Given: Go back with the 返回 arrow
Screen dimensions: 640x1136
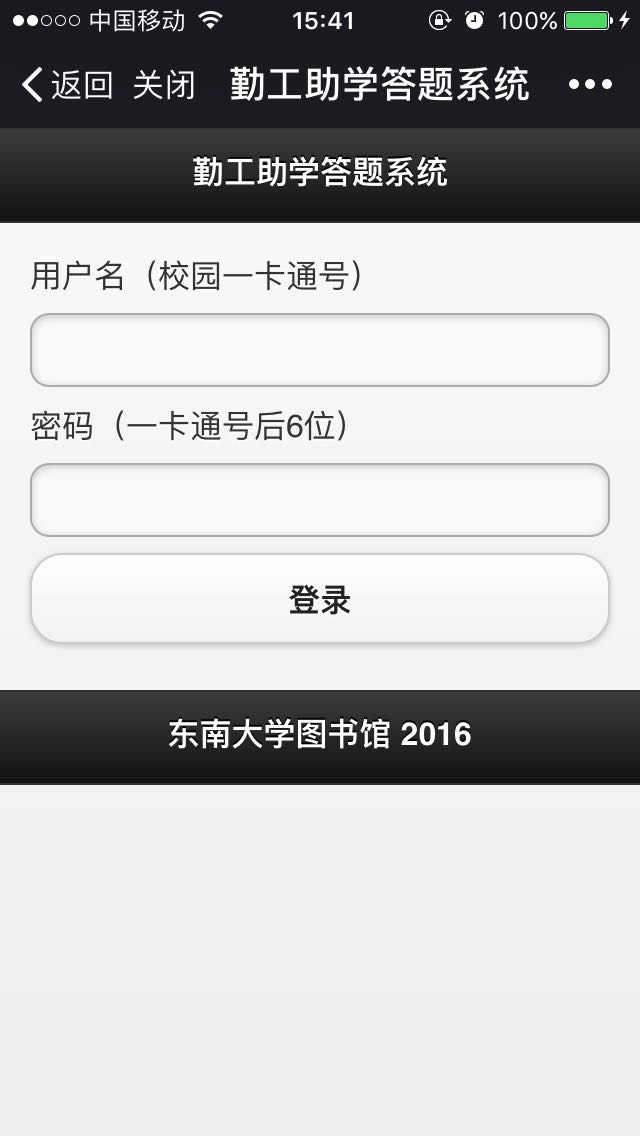Looking at the screenshot, I should click(67, 85).
